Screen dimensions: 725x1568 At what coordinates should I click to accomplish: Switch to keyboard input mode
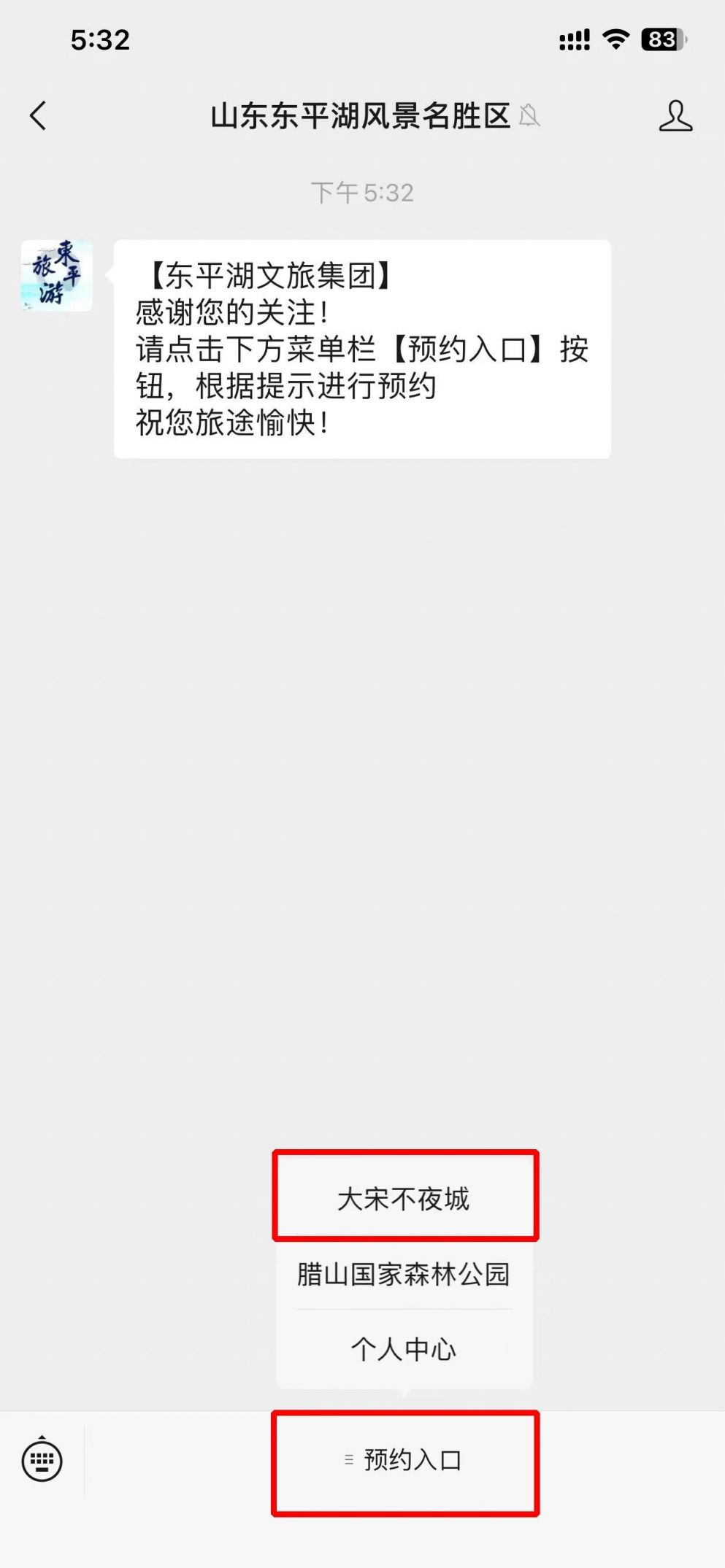42,1459
